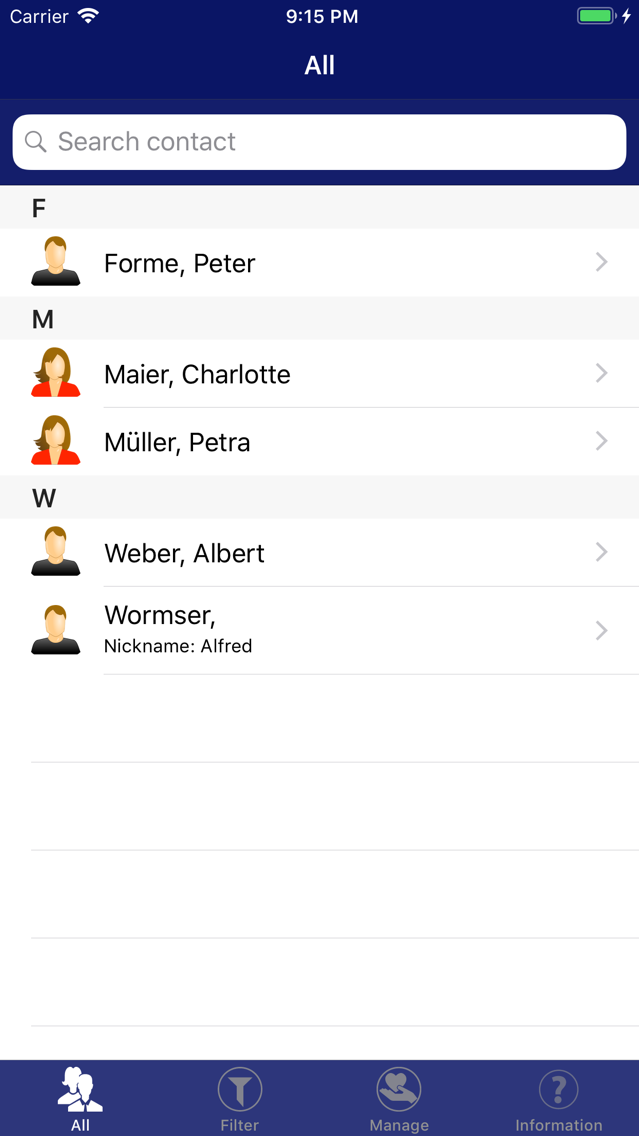Open the Wormser contact nicknamed Alfred
The height and width of the screenshot is (1136, 639).
[320, 630]
